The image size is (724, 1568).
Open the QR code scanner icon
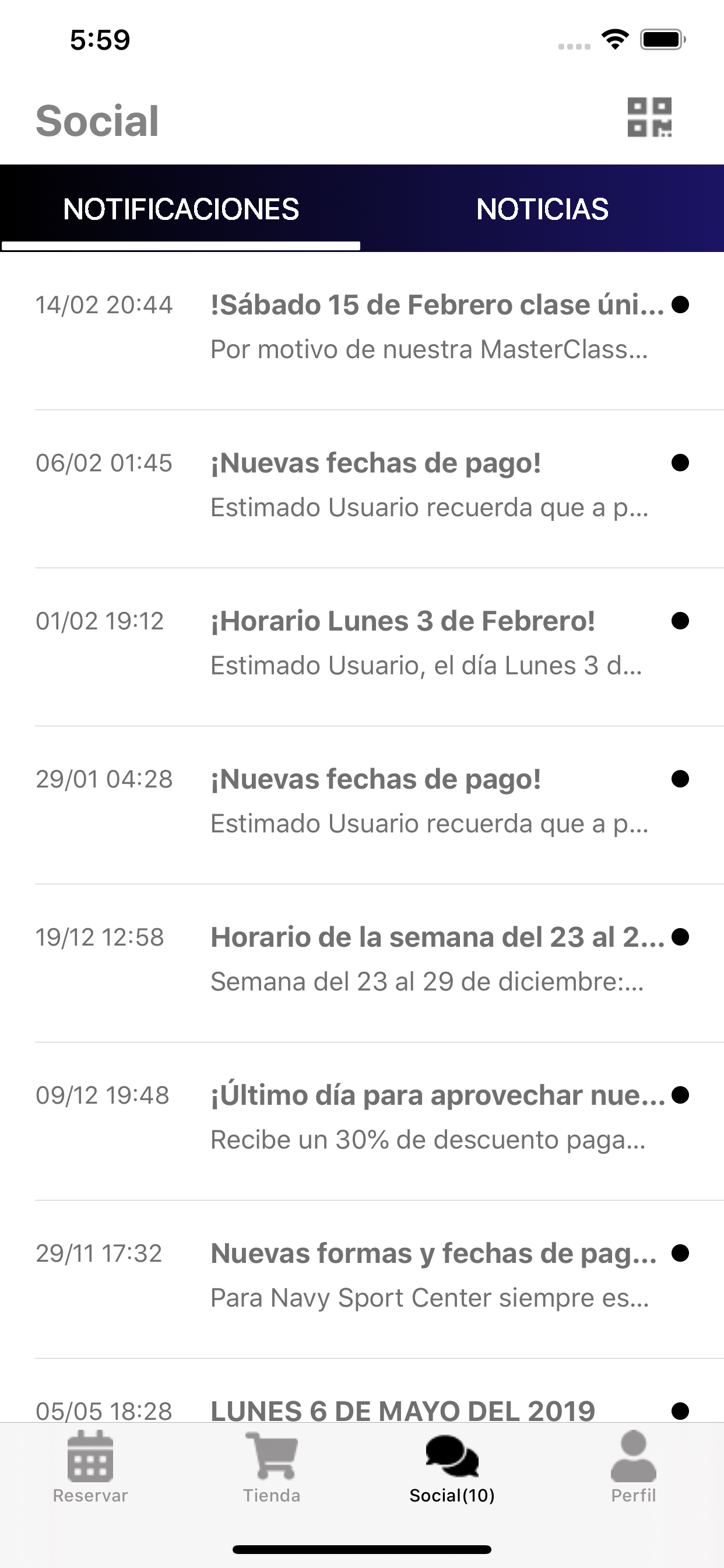click(649, 117)
